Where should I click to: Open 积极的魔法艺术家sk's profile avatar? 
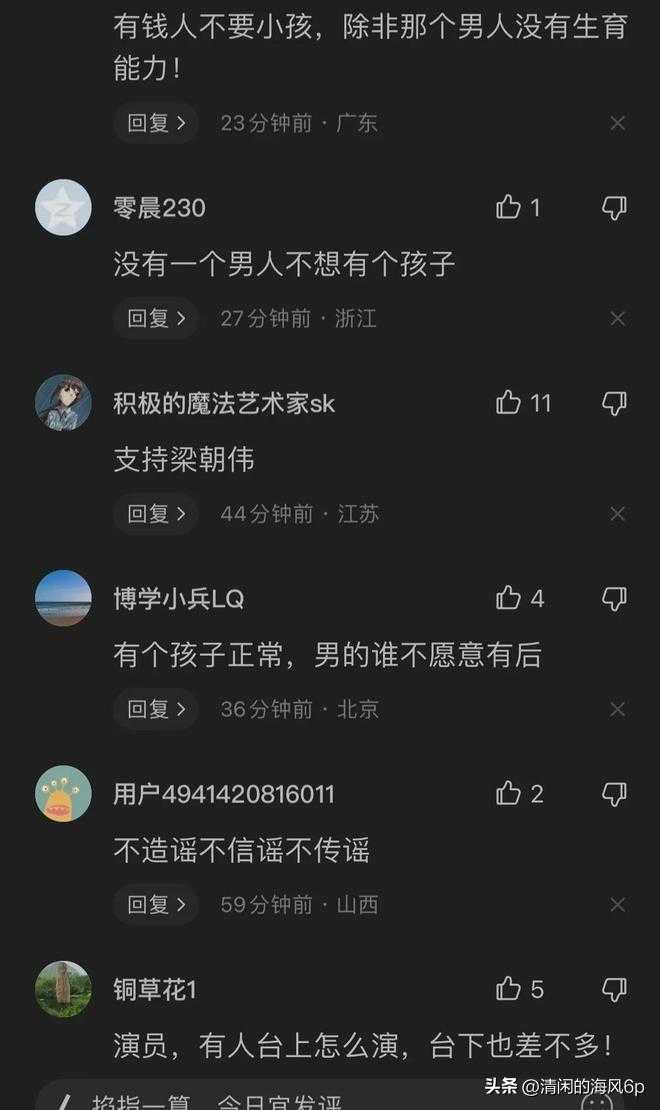63,403
